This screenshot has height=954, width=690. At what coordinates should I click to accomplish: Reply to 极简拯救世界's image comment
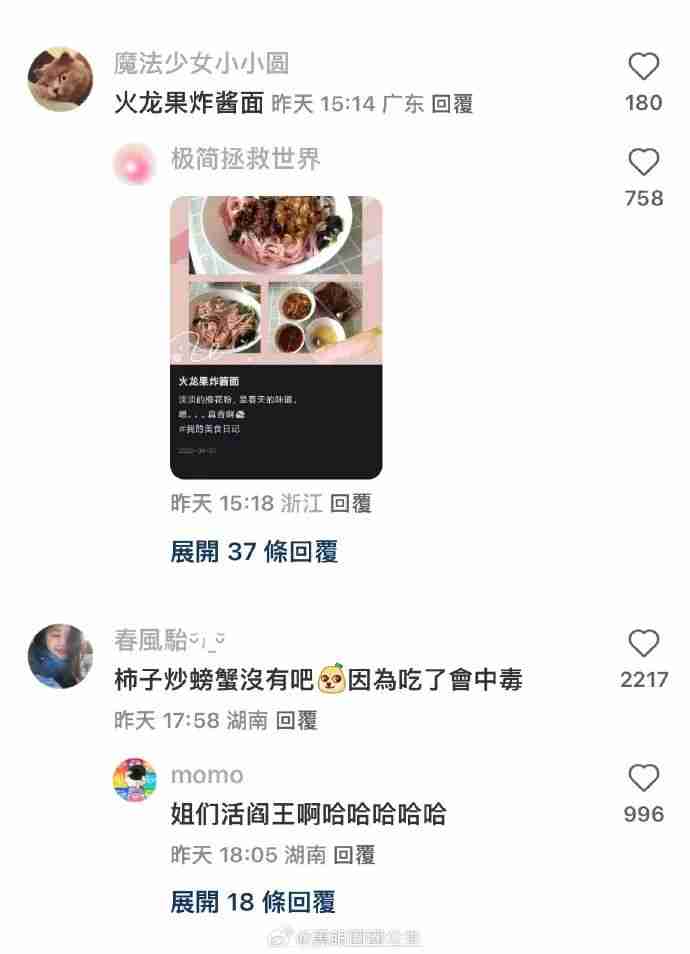coord(350,504)
